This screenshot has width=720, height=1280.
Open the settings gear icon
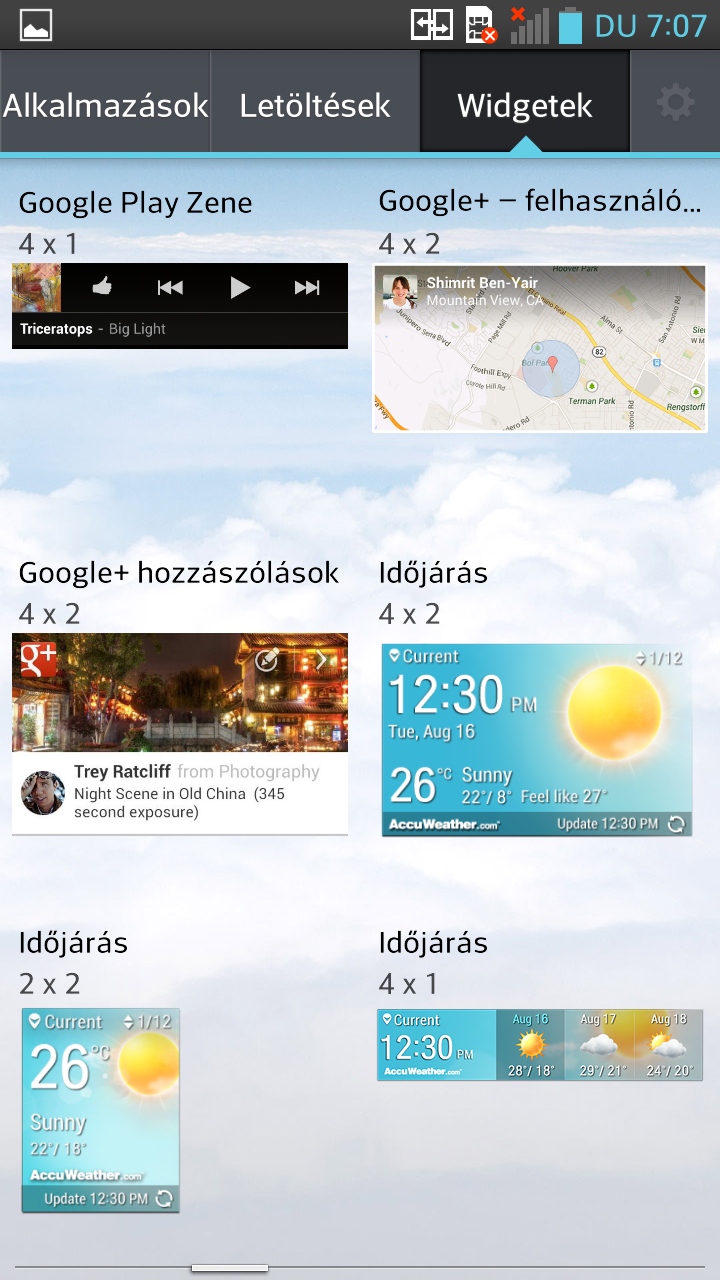[675, 103]
